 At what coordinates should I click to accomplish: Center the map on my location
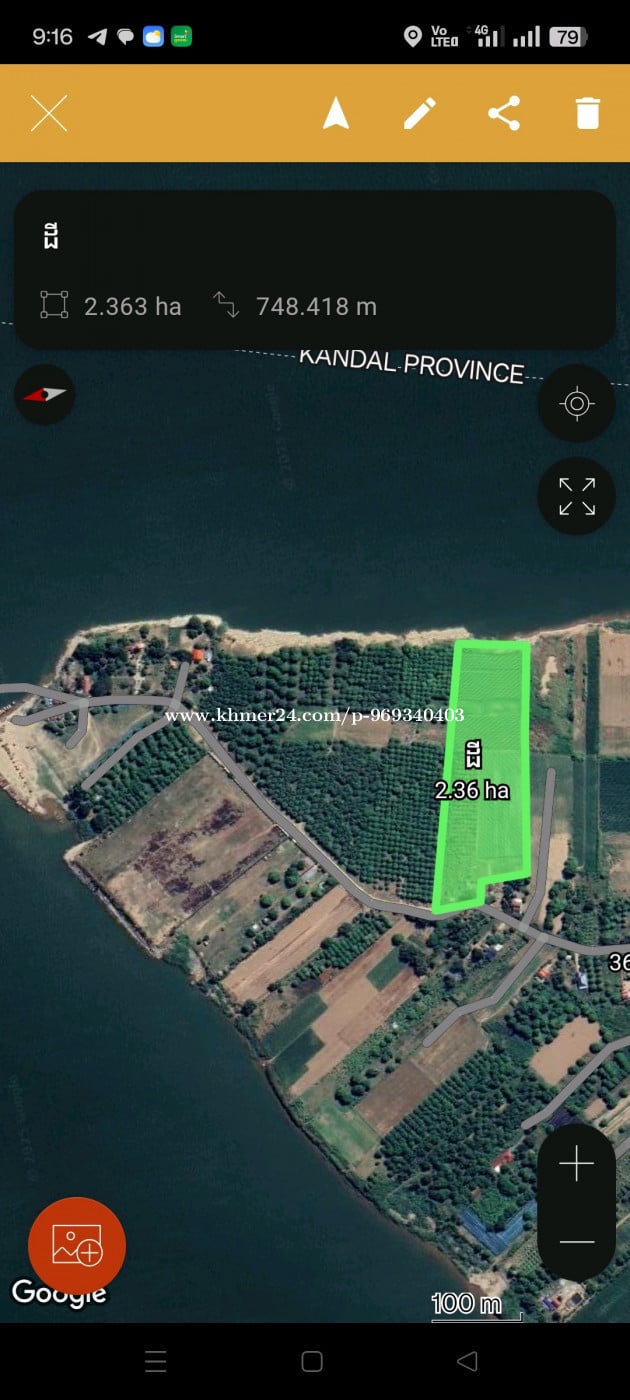pyautogui.click(x=576, y=404)
